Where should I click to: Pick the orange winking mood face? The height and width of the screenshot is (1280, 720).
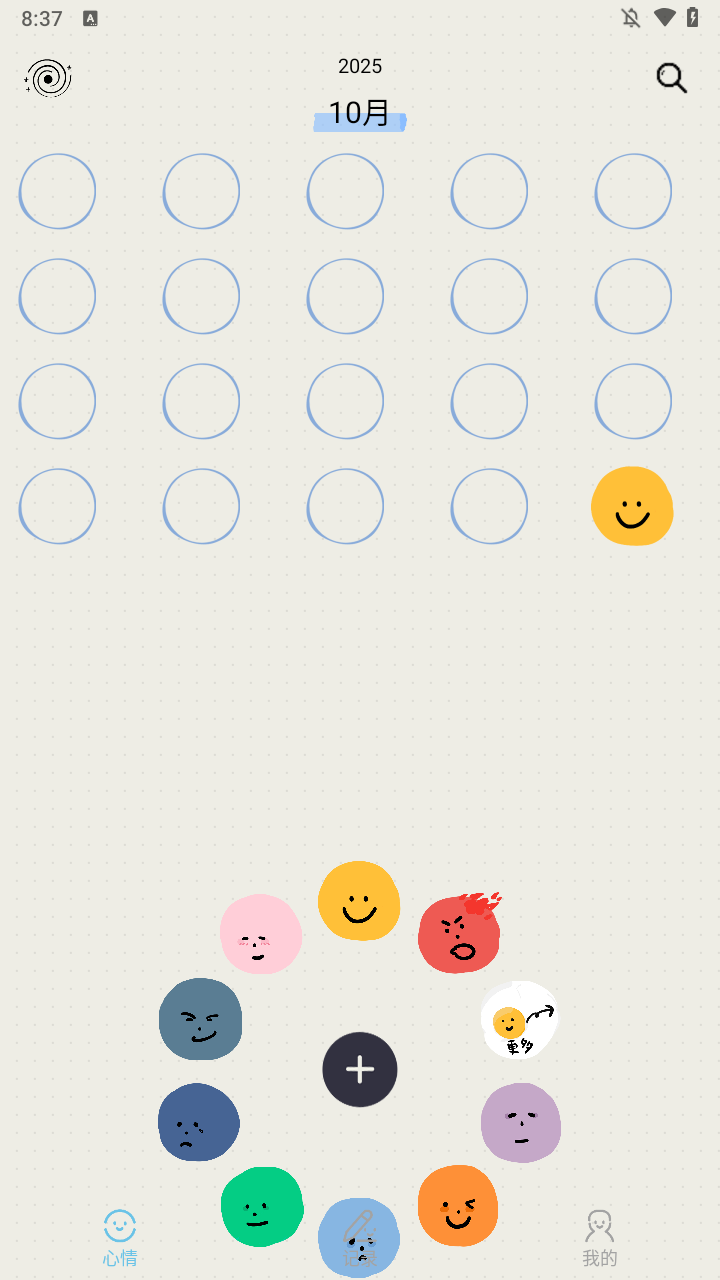(458, 1205)
